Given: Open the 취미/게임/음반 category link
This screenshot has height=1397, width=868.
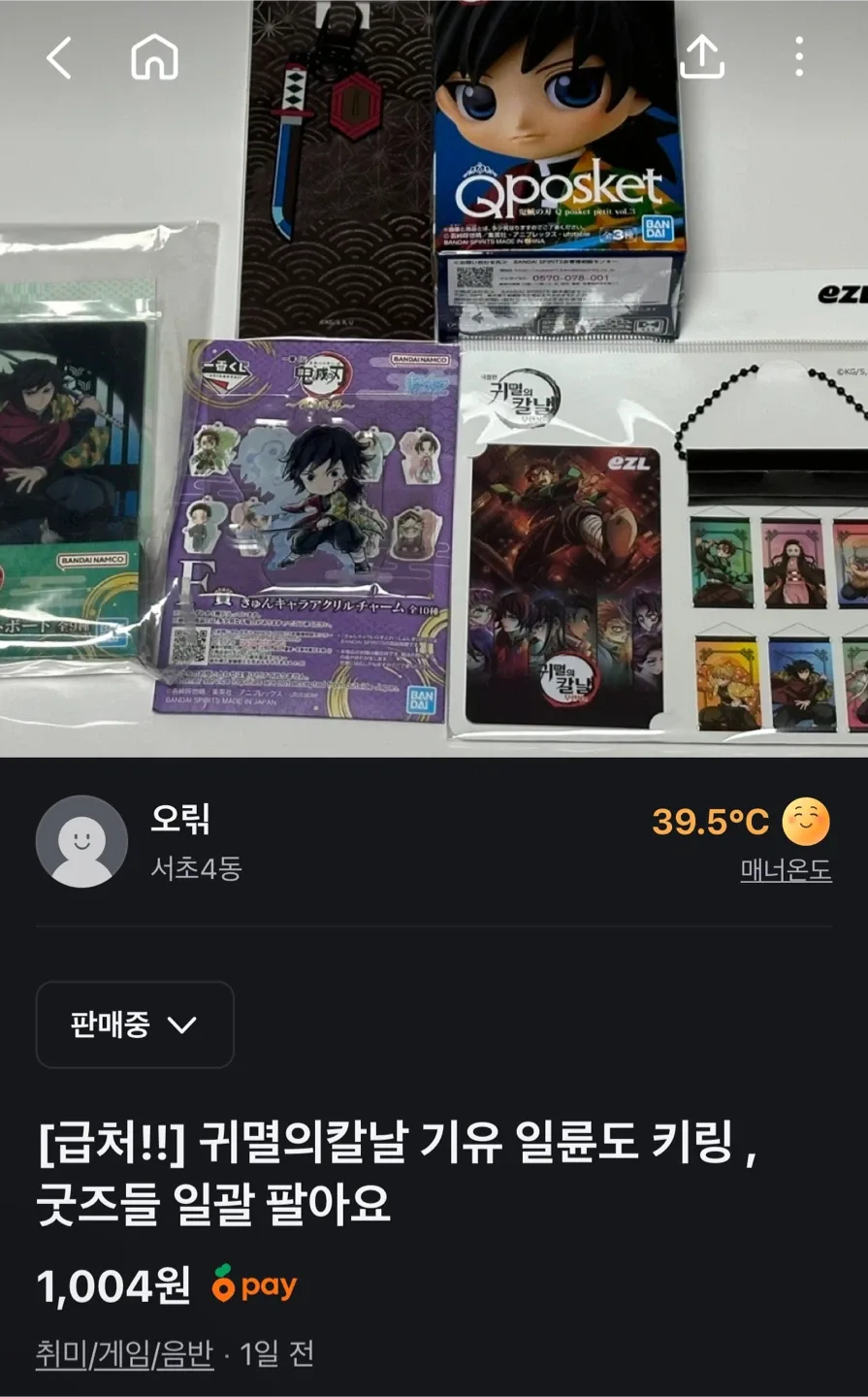Looking at the screenshot, I should point(124,1353).
